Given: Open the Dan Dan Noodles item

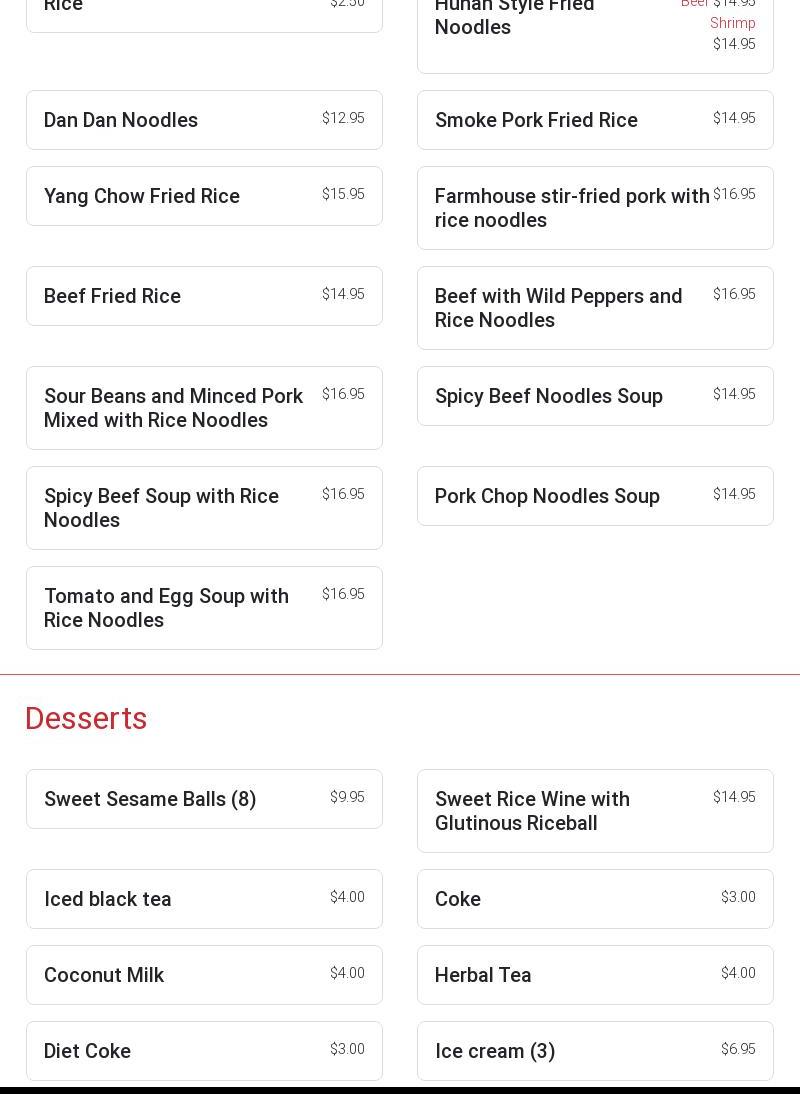Looking at the screenshot, I should point(204,120).
